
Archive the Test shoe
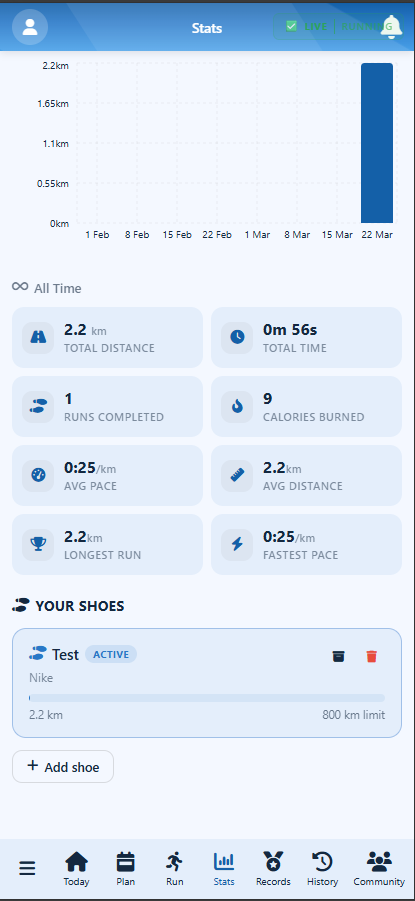(339, 656)
